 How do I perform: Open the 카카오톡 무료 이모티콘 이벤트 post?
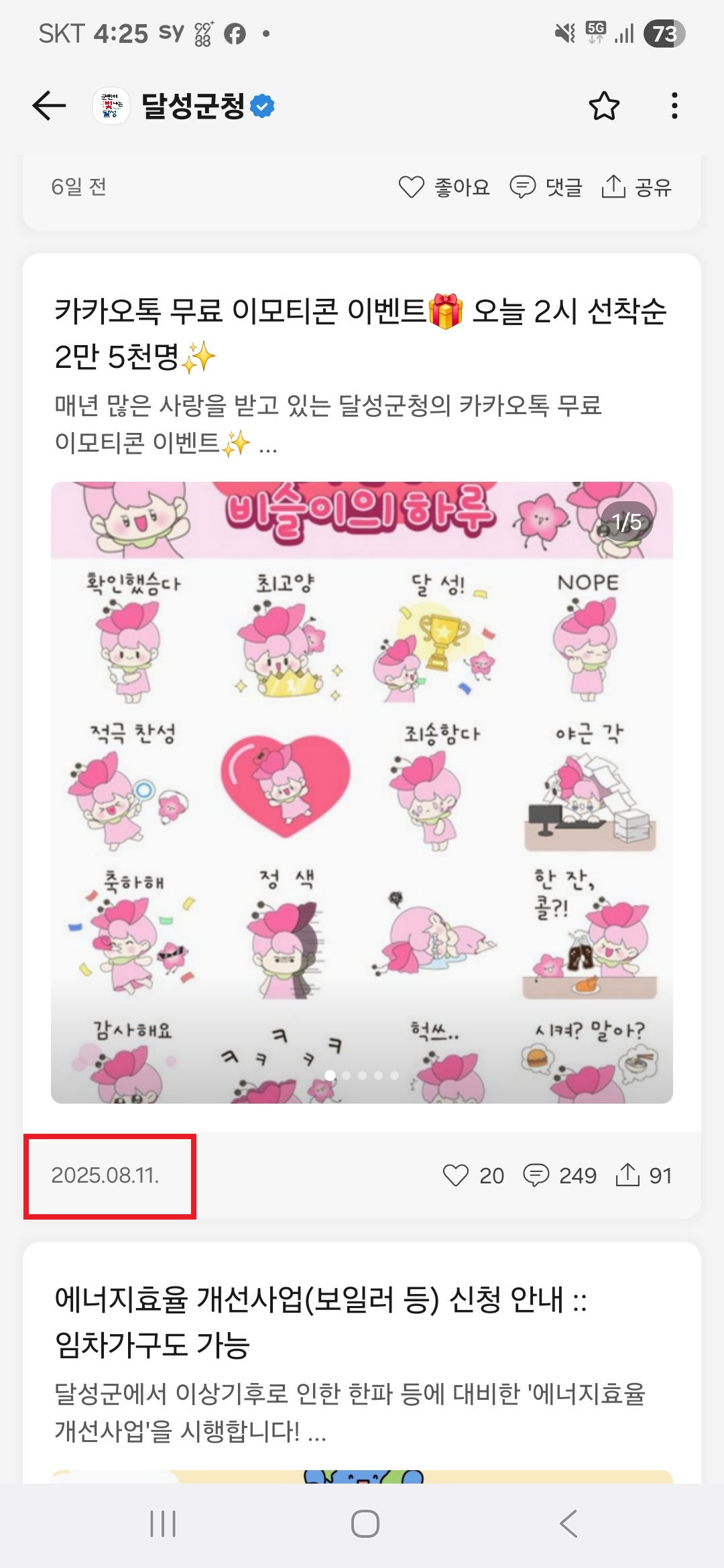point(361,333)
